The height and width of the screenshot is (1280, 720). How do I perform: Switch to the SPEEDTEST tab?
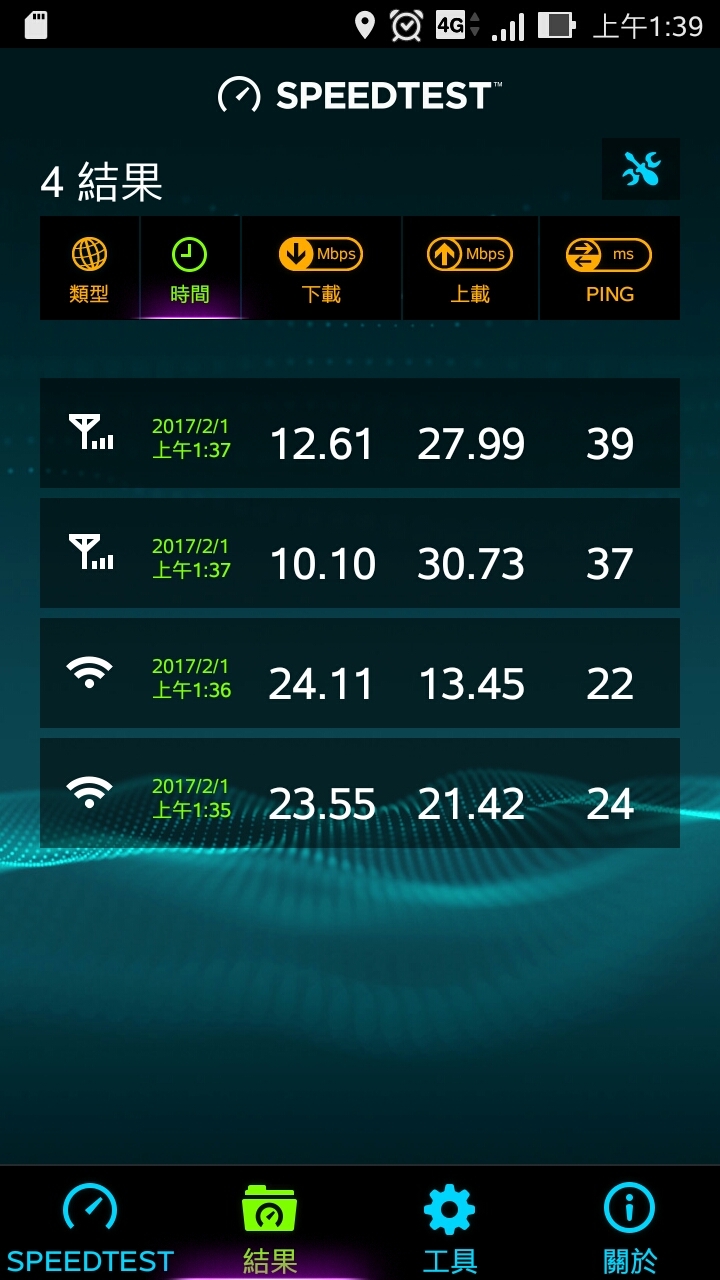90,1225
